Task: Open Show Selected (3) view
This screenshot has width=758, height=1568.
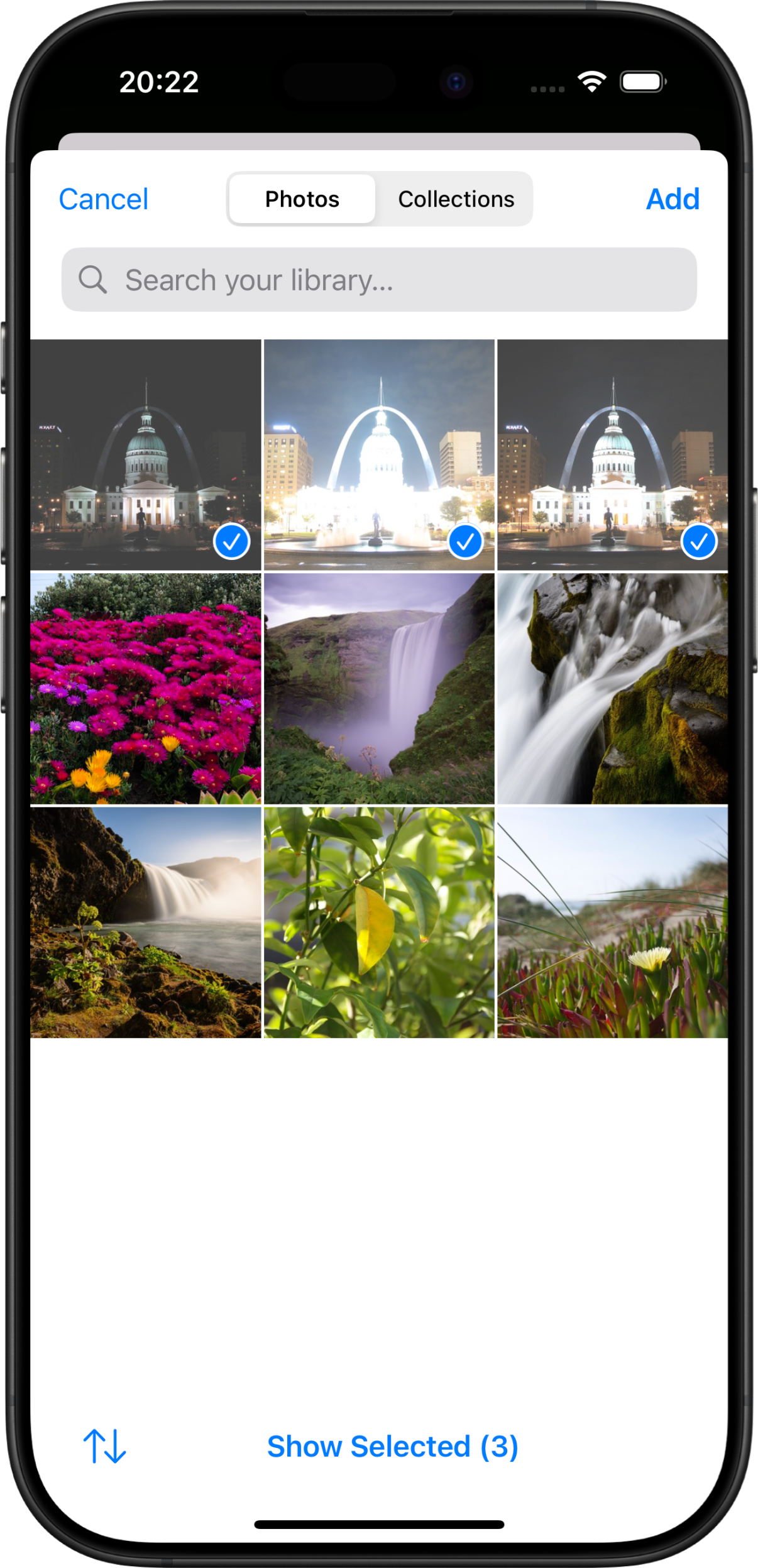Action: [393, 1446]
